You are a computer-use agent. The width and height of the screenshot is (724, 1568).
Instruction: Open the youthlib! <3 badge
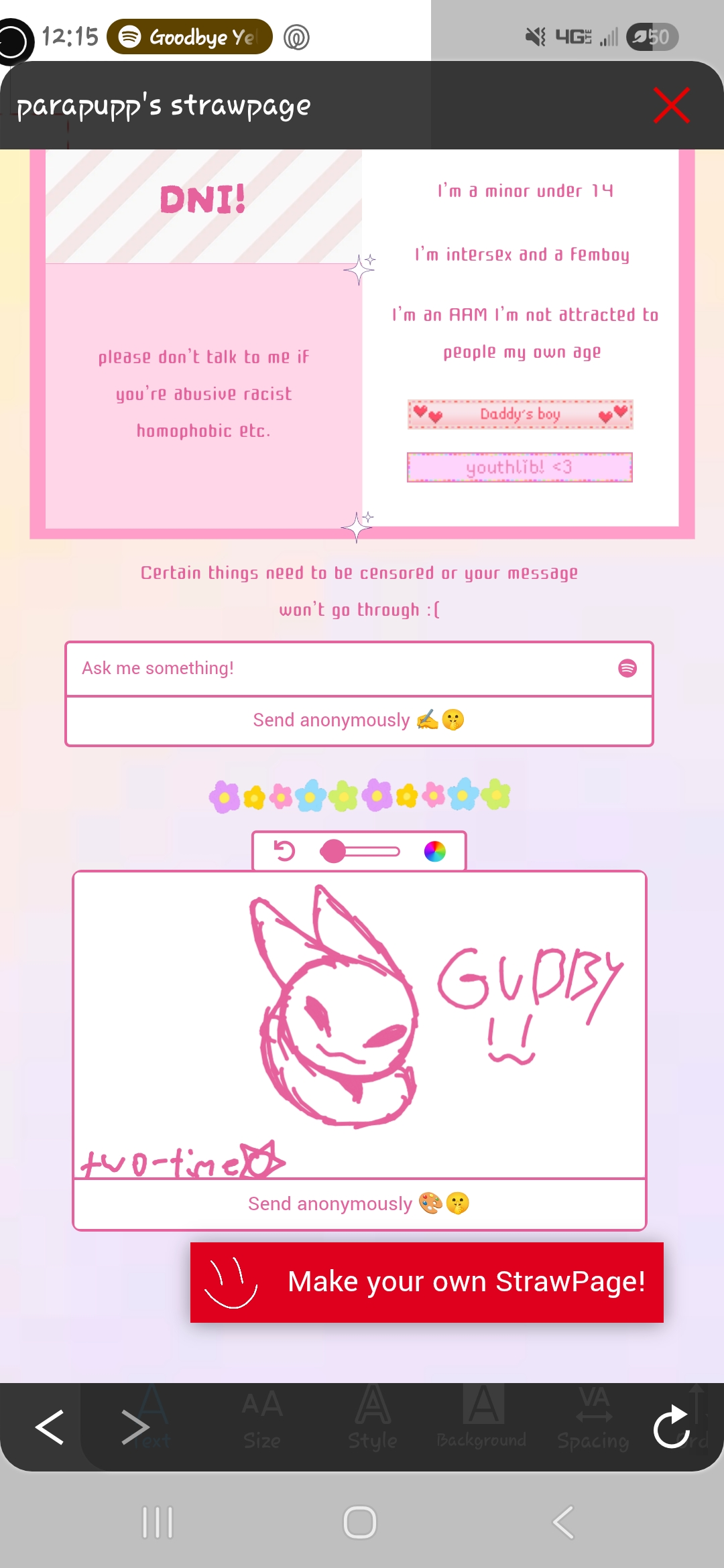(520, 467)
